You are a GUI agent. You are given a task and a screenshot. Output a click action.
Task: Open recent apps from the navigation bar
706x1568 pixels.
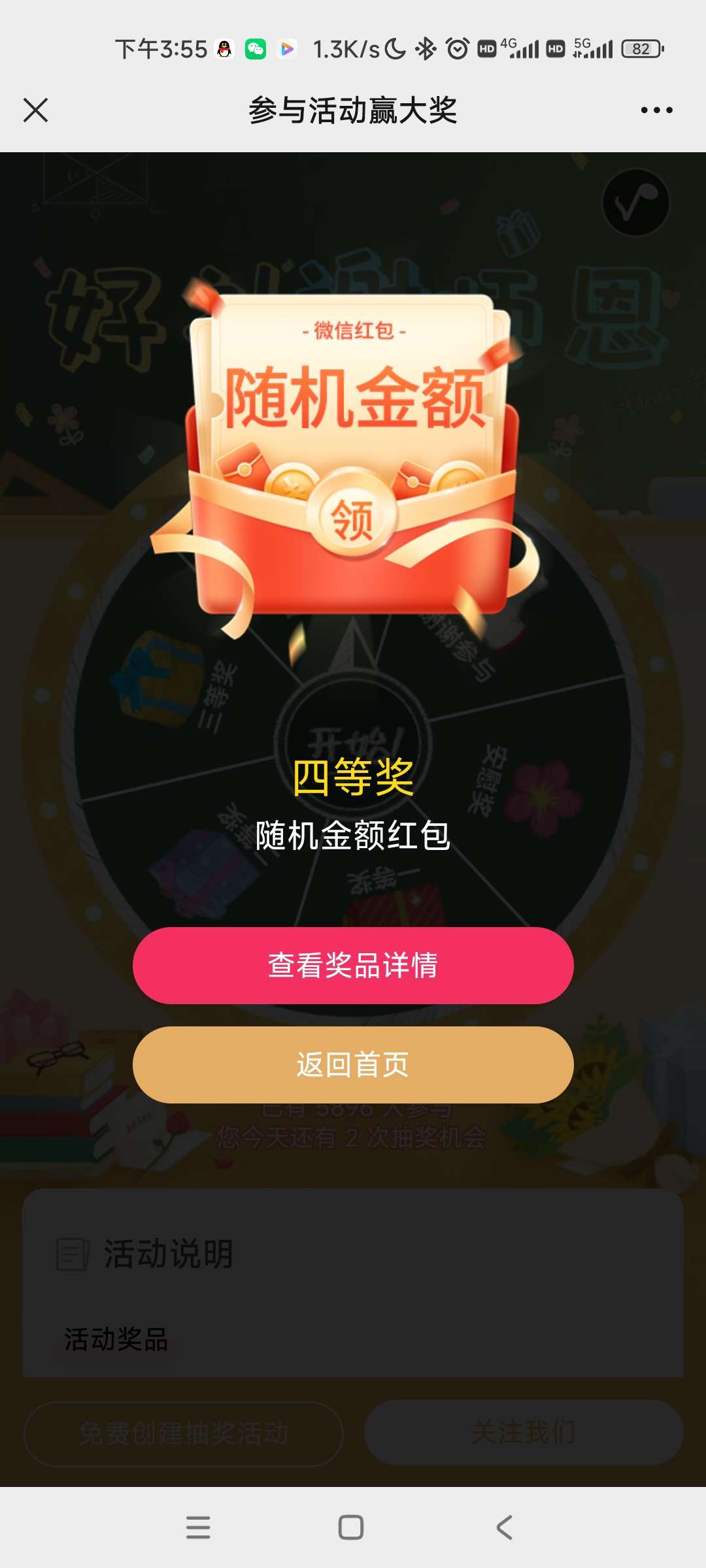pyautogui.click(x=198, y=1527)
